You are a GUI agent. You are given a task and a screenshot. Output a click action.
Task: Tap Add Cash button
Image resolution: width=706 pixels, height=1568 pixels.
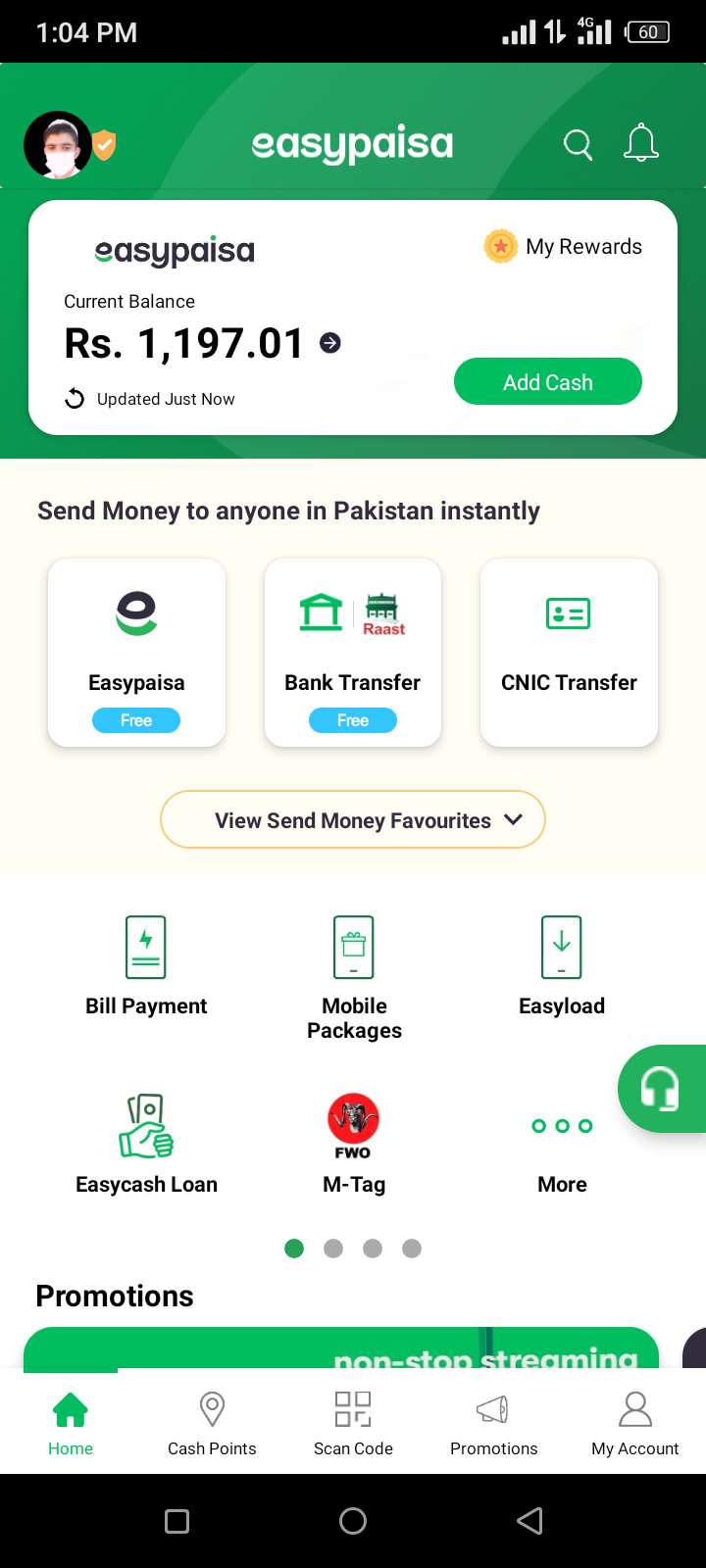548,382
